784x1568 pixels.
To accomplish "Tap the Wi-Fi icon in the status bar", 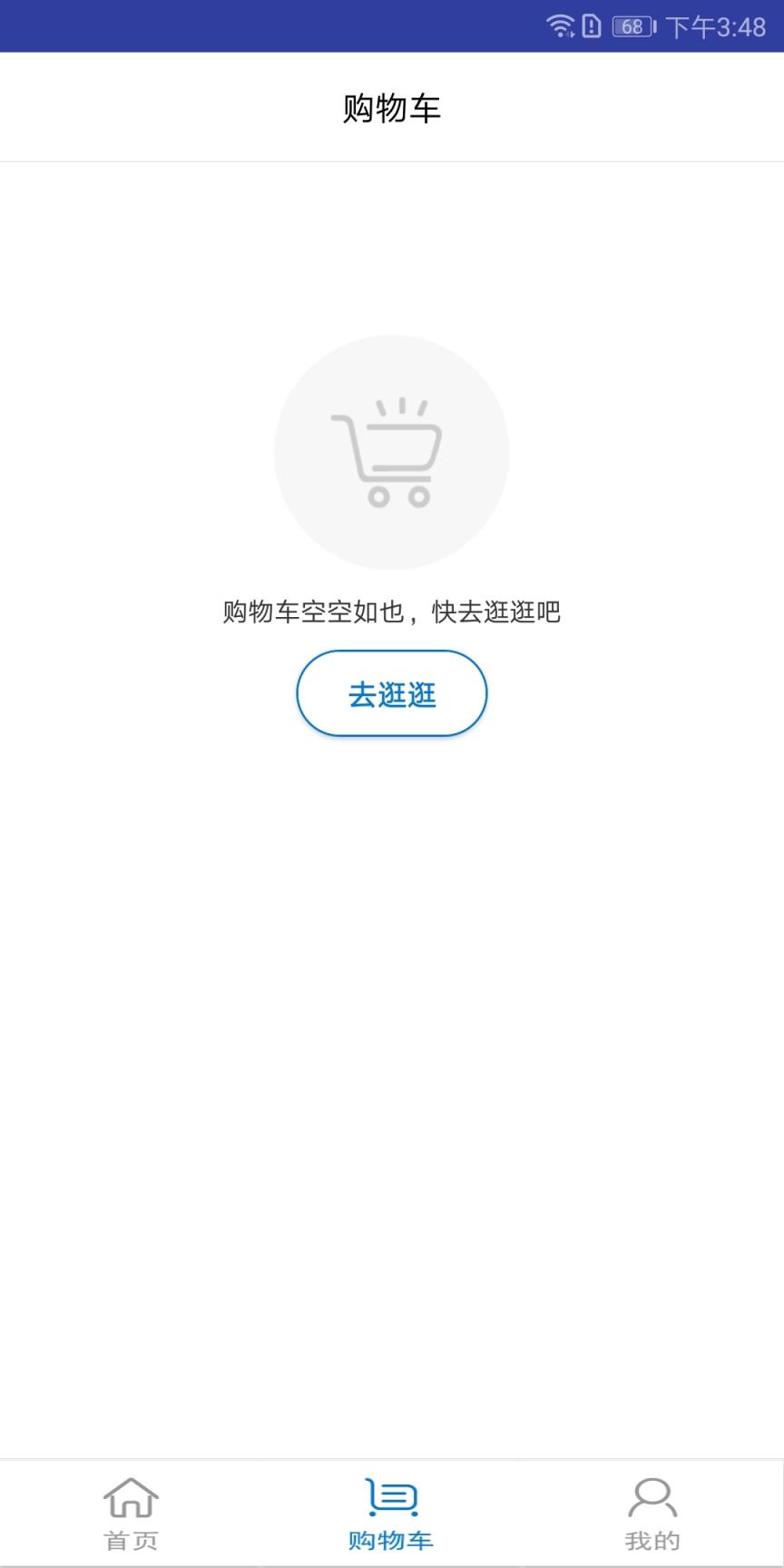I will 560,26.
